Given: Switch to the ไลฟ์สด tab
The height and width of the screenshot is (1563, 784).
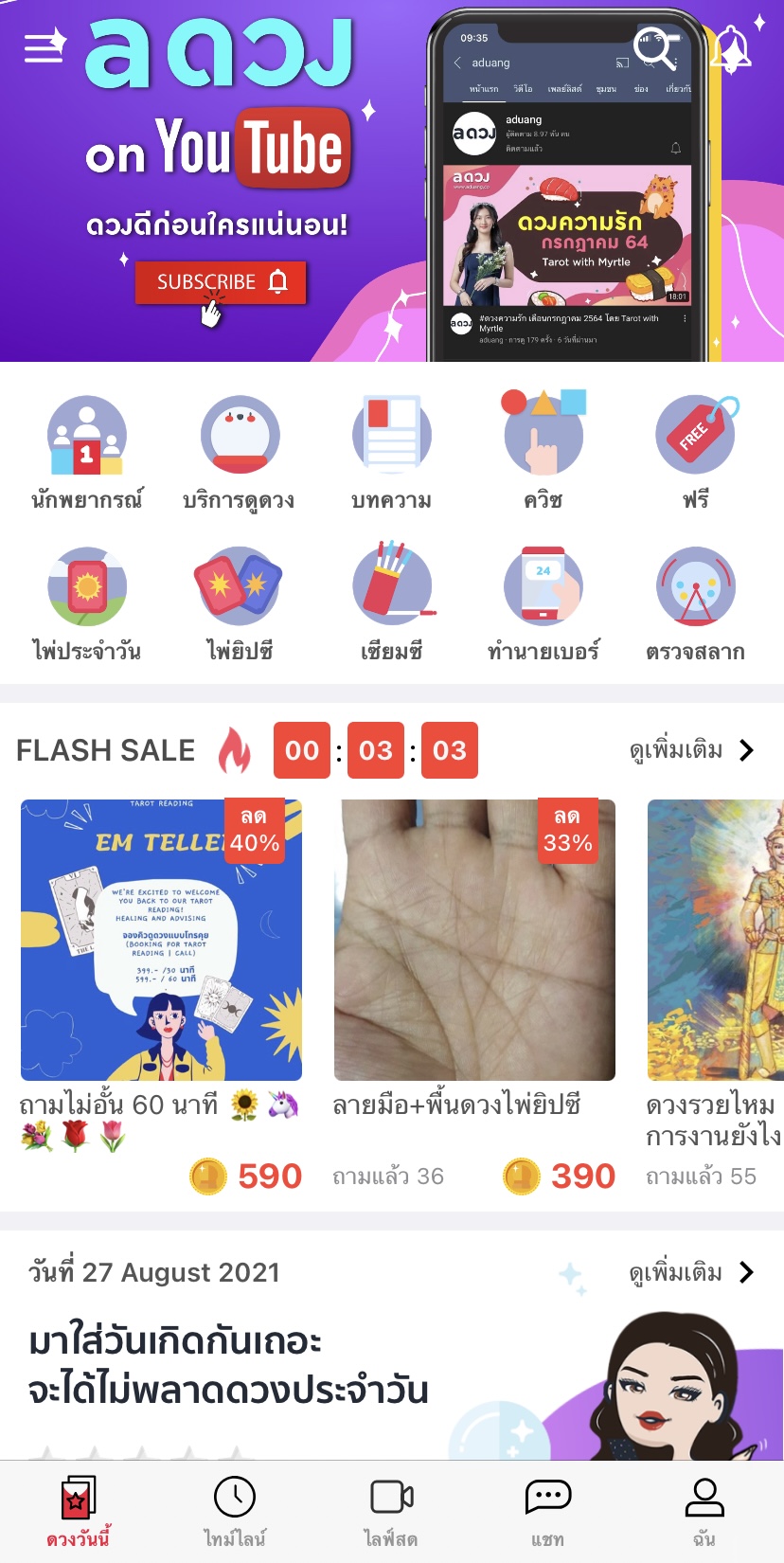Looking at the screenshot, I should [x=392, y=1511].
